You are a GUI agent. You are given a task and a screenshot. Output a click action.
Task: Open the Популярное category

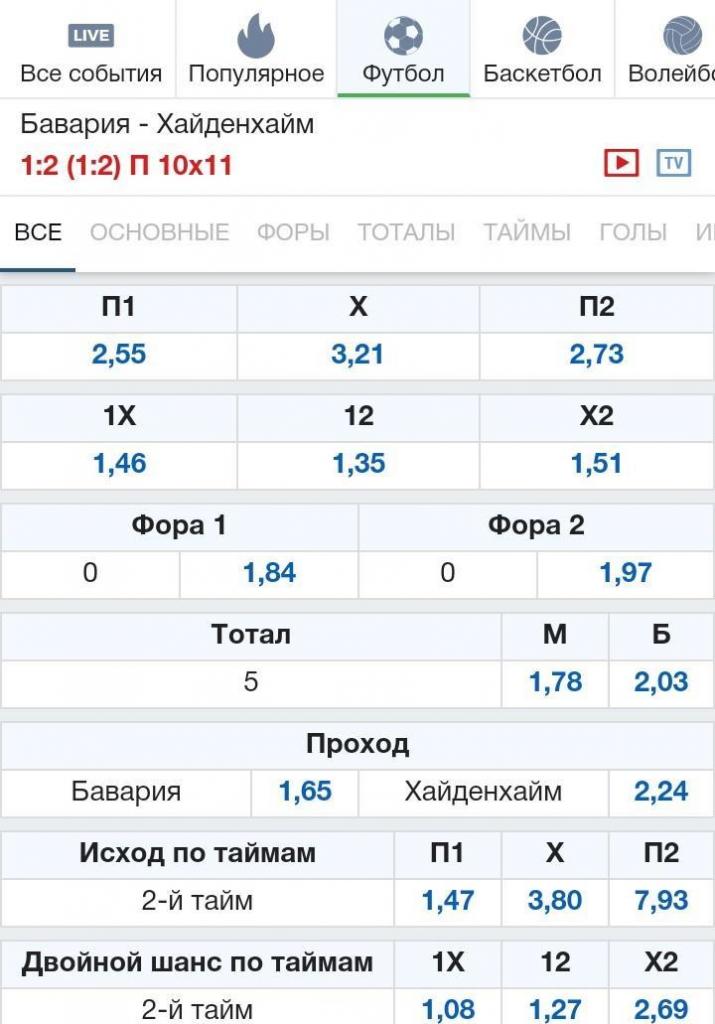256,52
